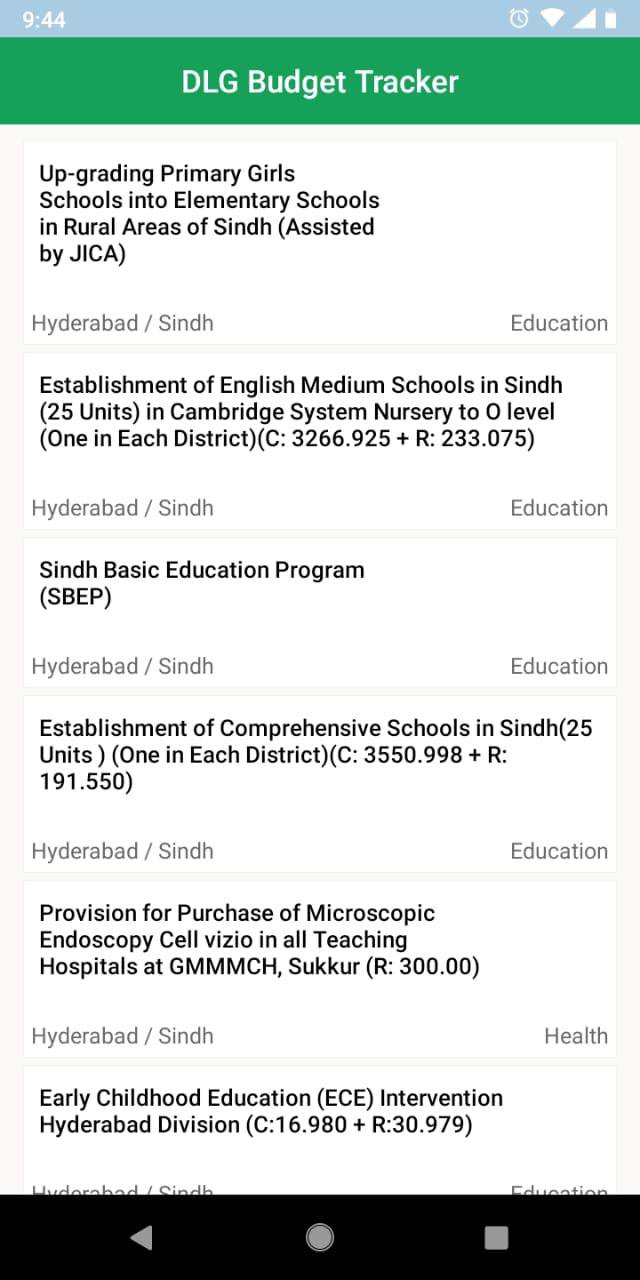Open Up-grading Primary Girls Schools project card
The height and width of the screenshot is (1280, 640).
pyautogui.click(x=319, y=243)
